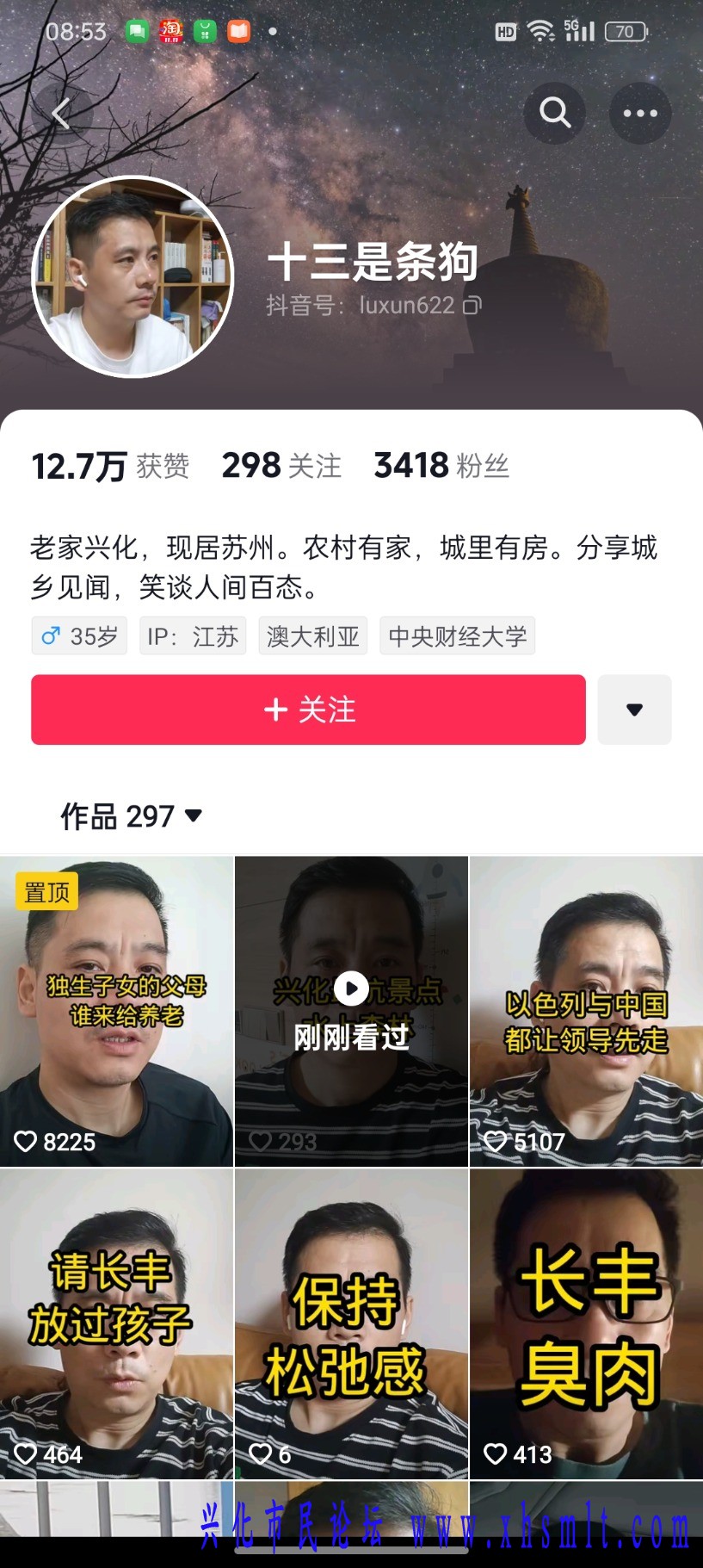
Task: Open the 298 关注 following list
Action: (x=281, y=466)
